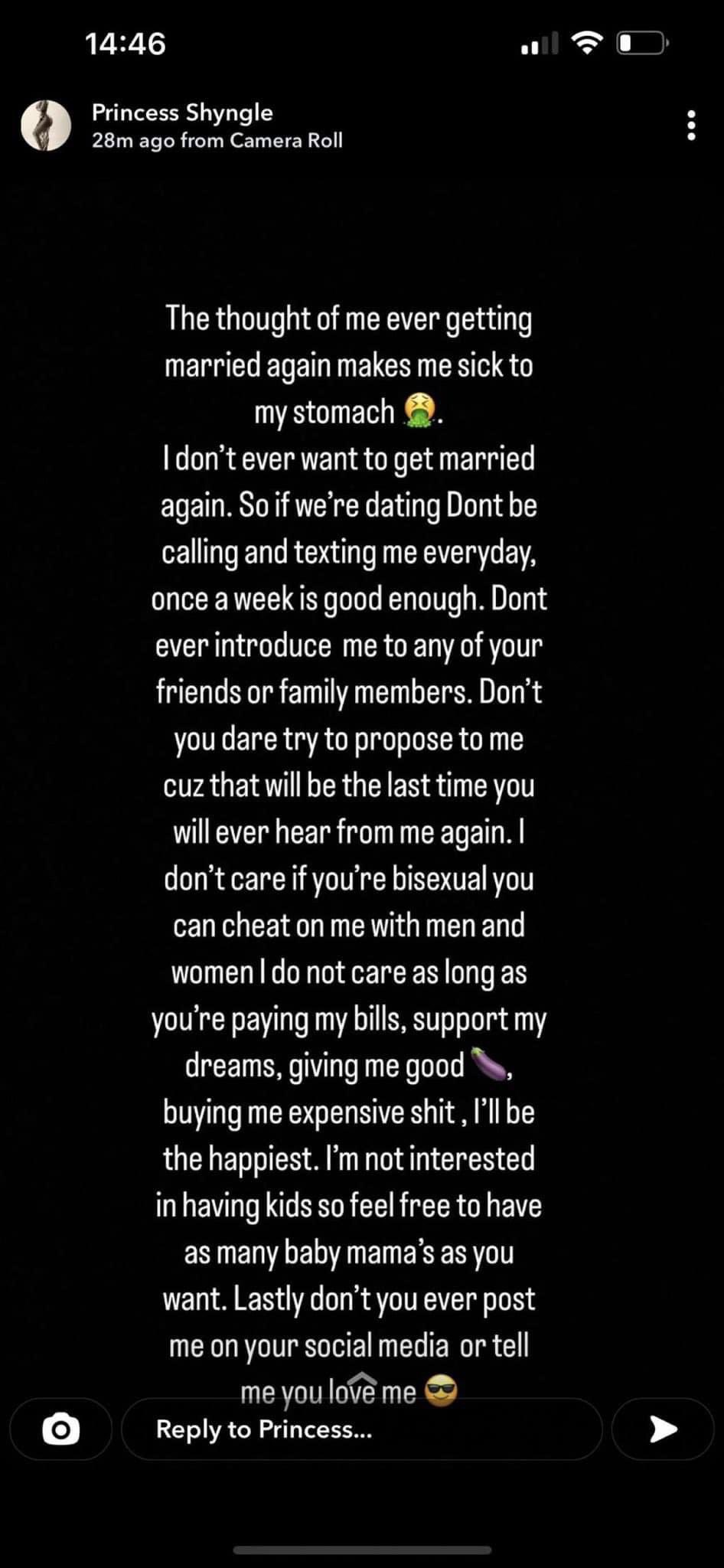
Task: Send the story with the arrow button
Action: tap(663, 1429)
